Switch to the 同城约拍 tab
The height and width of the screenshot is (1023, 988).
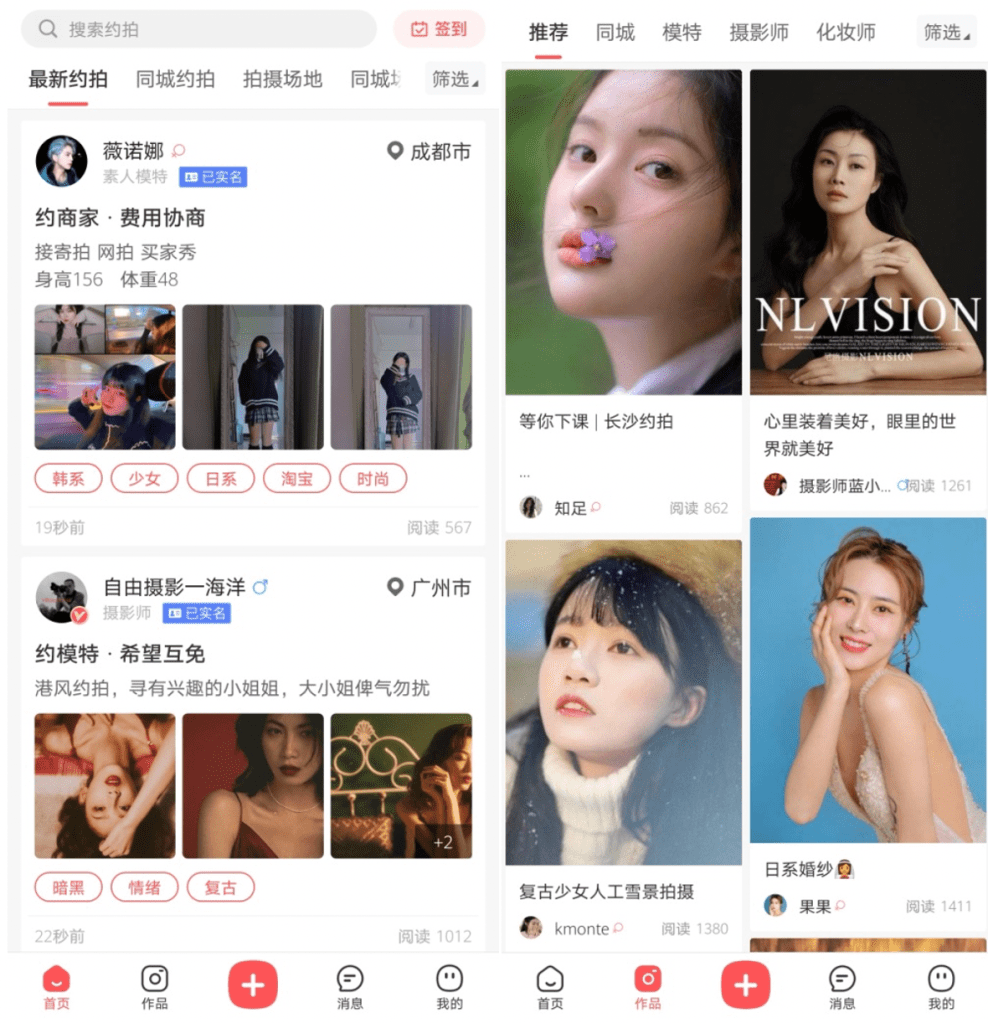175,79
